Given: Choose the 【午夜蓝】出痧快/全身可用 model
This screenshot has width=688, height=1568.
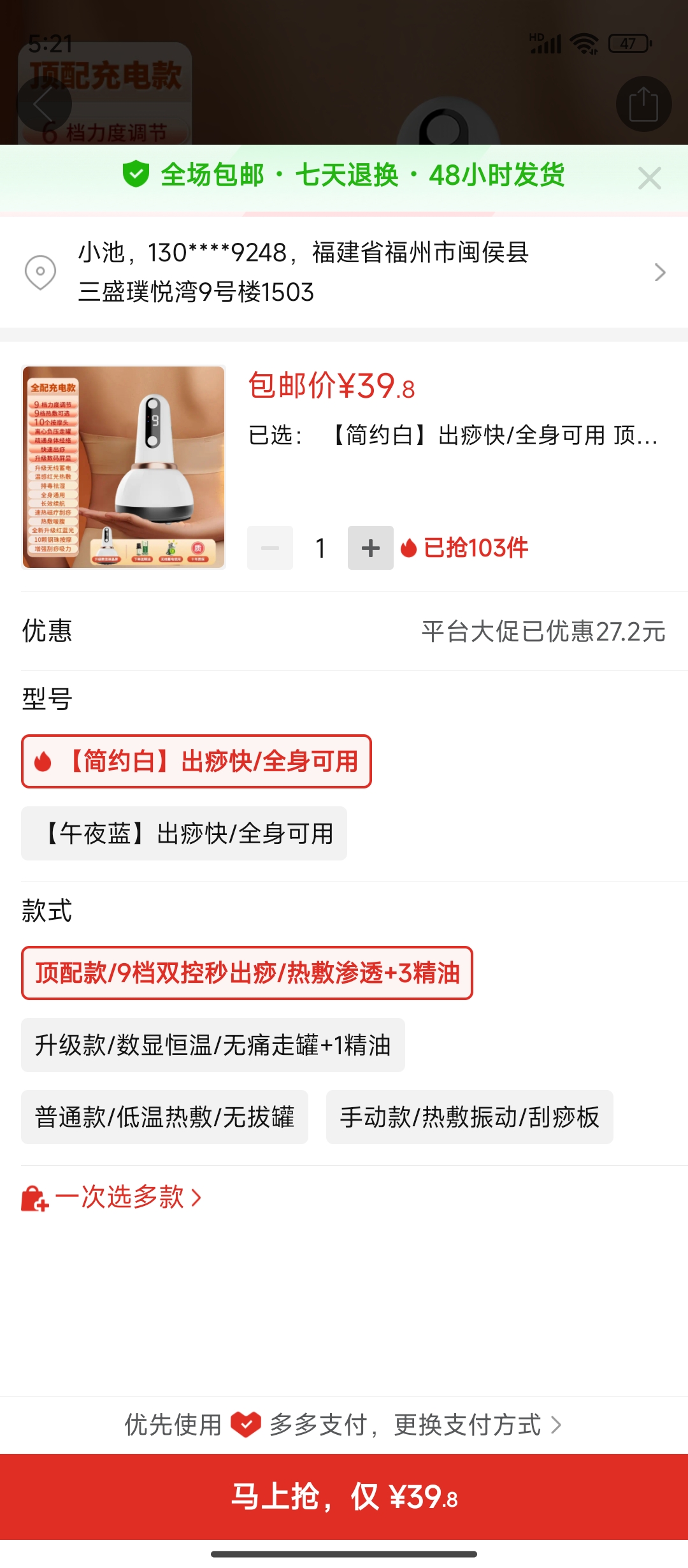Looking at the screenshot, I should 184,833.
